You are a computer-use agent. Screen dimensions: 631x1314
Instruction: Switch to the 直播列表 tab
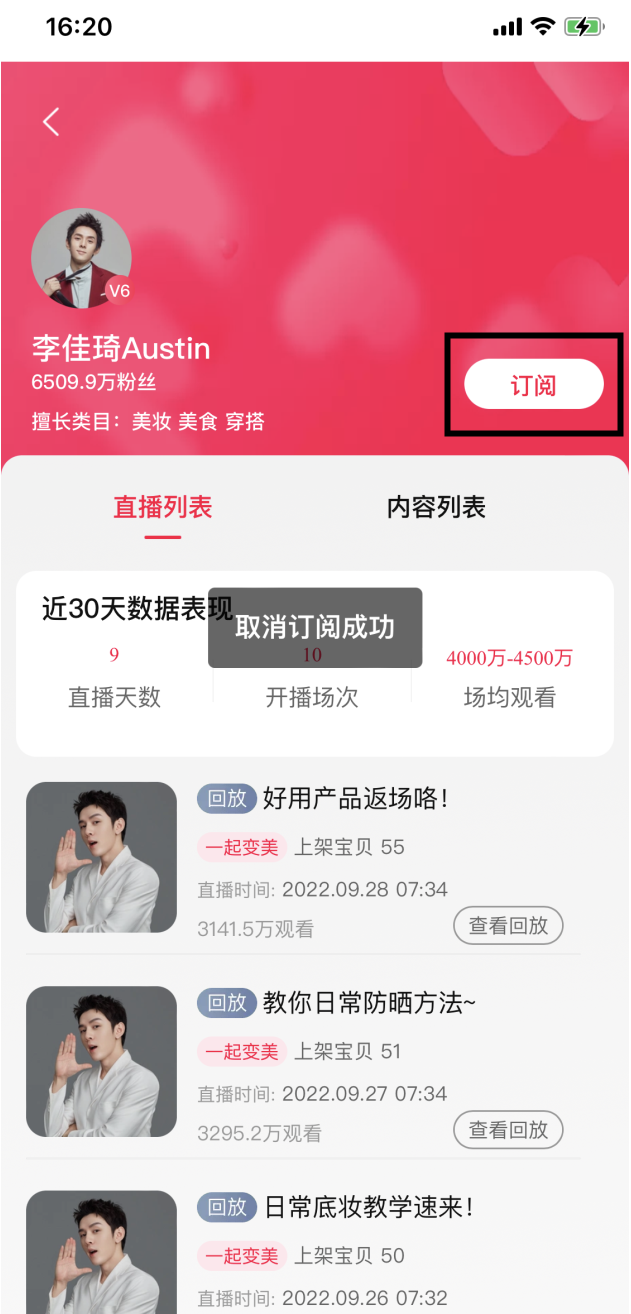pyautogui.click(x=163, y=507)
